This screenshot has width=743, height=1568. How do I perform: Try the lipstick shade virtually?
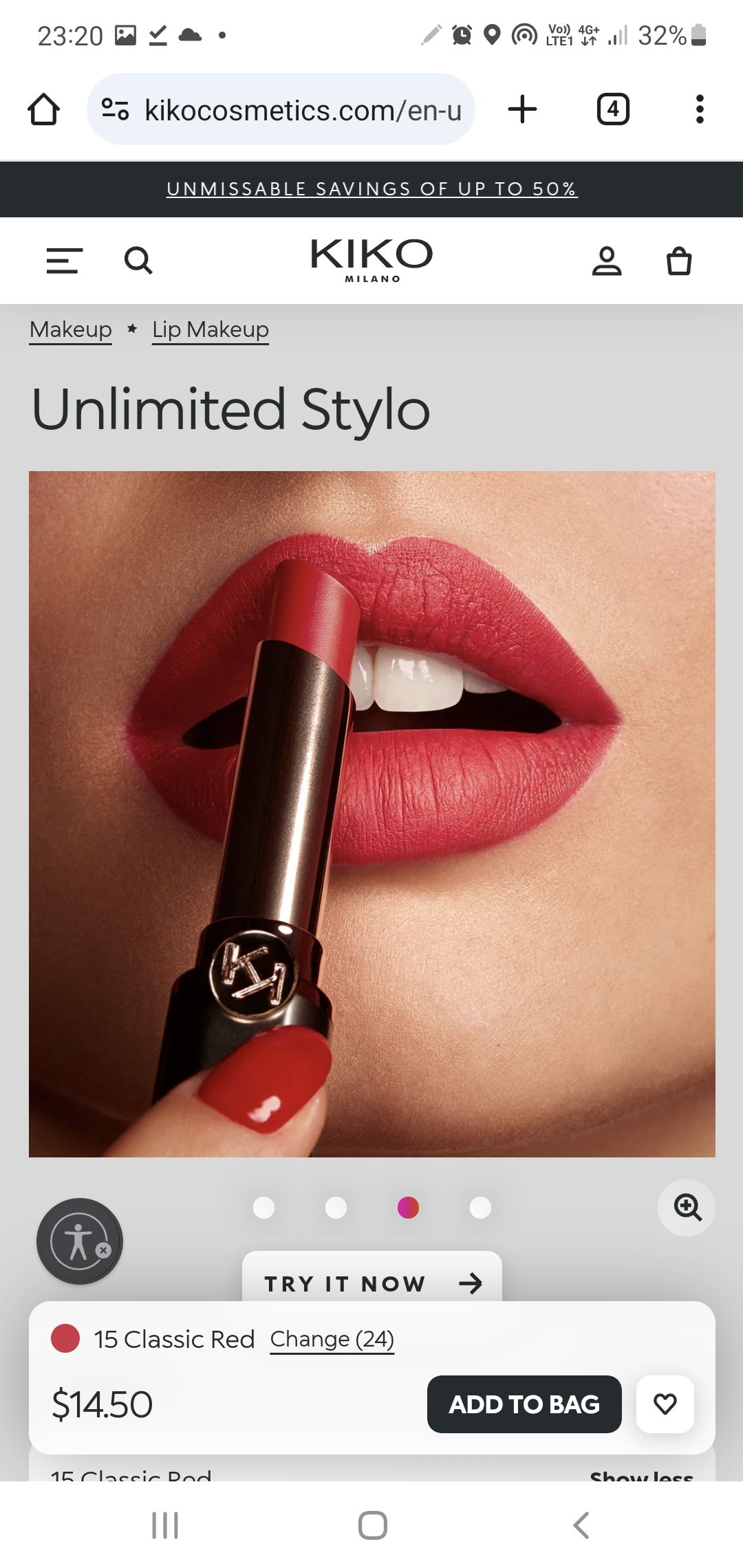(371, 1283)
